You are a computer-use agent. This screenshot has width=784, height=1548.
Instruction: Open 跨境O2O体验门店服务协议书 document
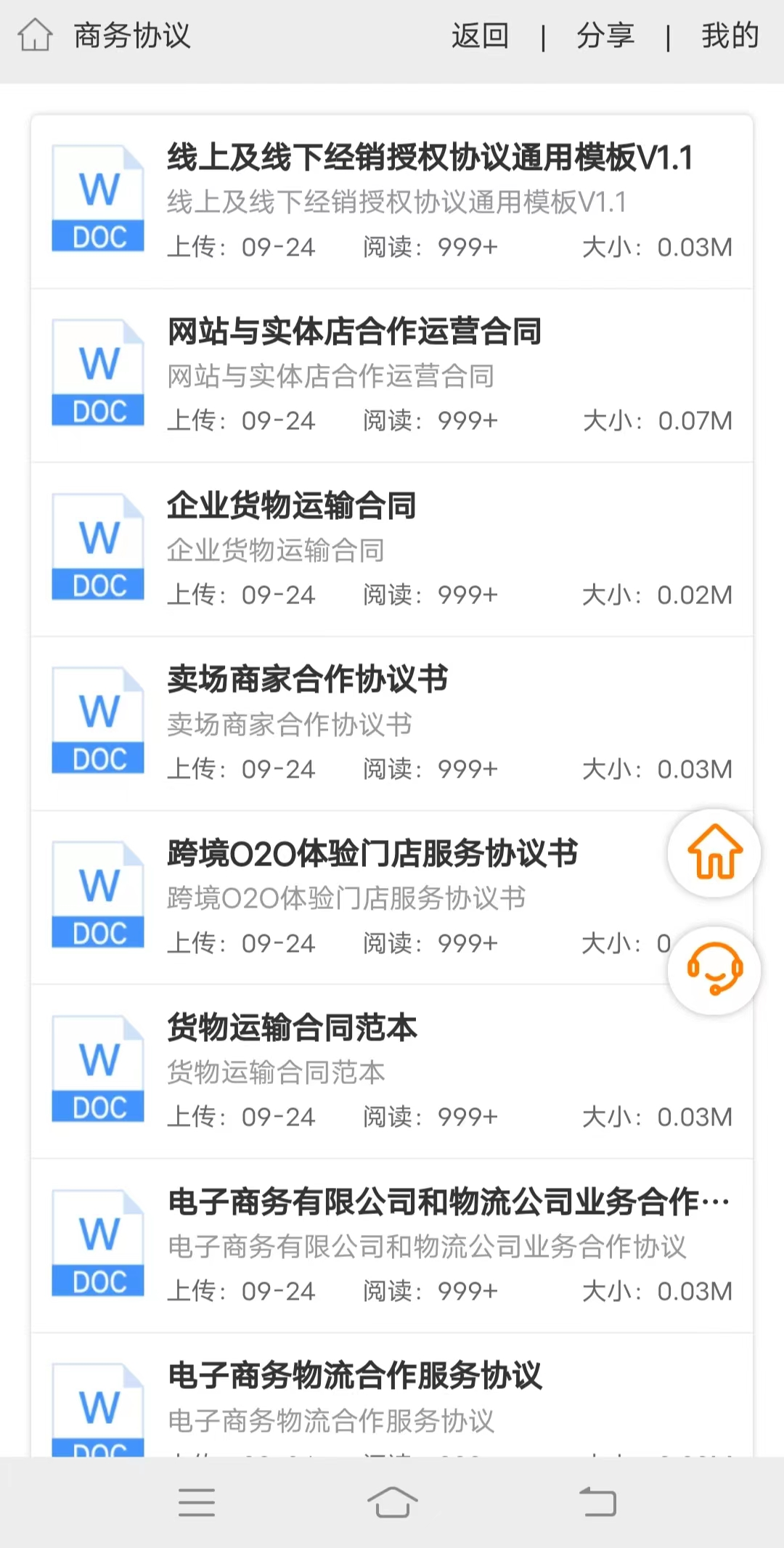[370, 855]
